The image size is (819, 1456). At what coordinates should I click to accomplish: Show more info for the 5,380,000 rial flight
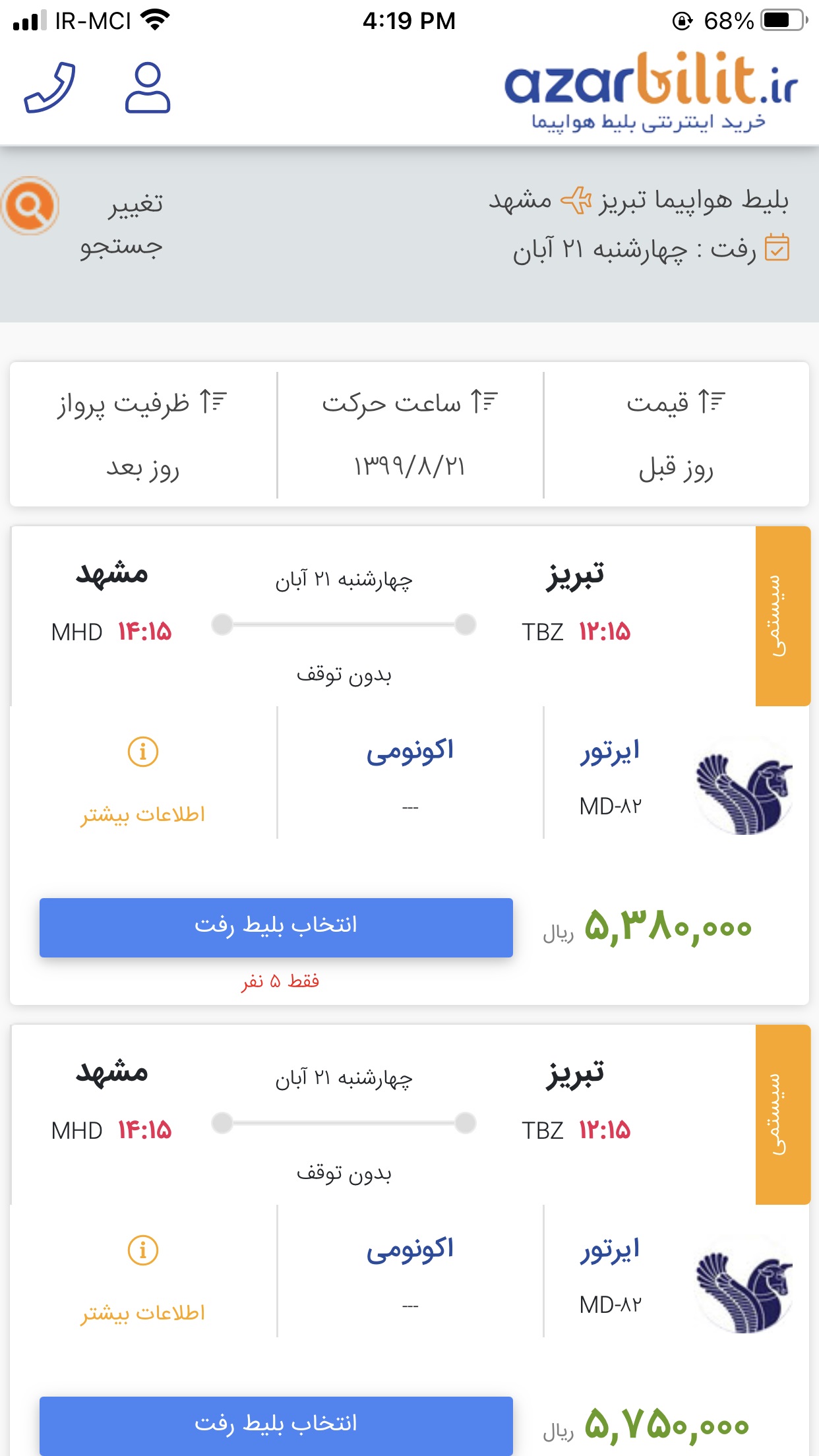pyautogui.click(x=142, y=780)
